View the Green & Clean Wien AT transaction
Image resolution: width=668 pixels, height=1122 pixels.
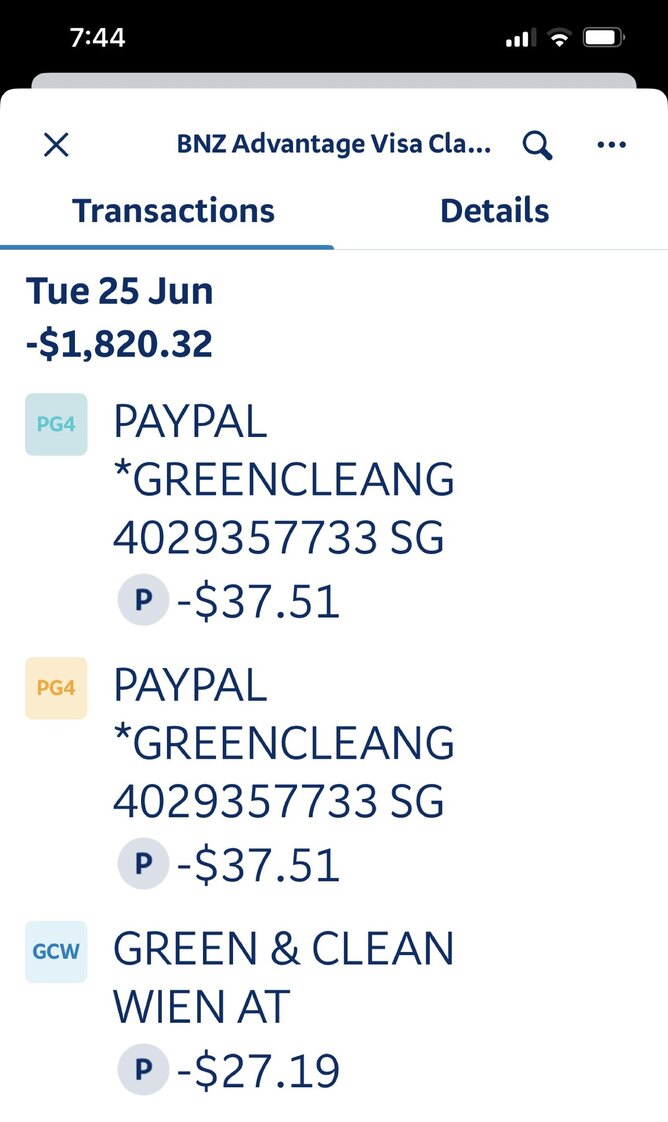click(x=283, y=1009)
